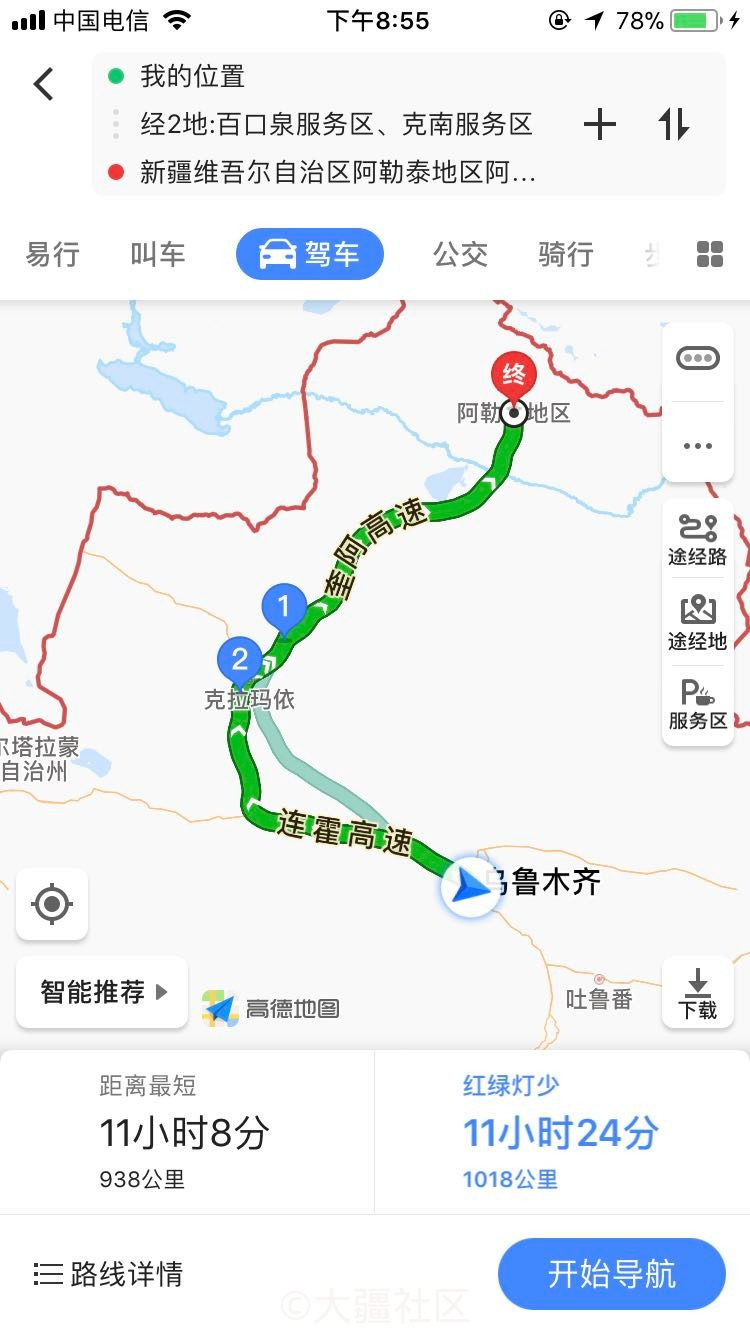The width and height of the screenshot is (750, 1334).
Task: Switch to the 骑行 cycling tab
Action: click(x=566, y=254)
